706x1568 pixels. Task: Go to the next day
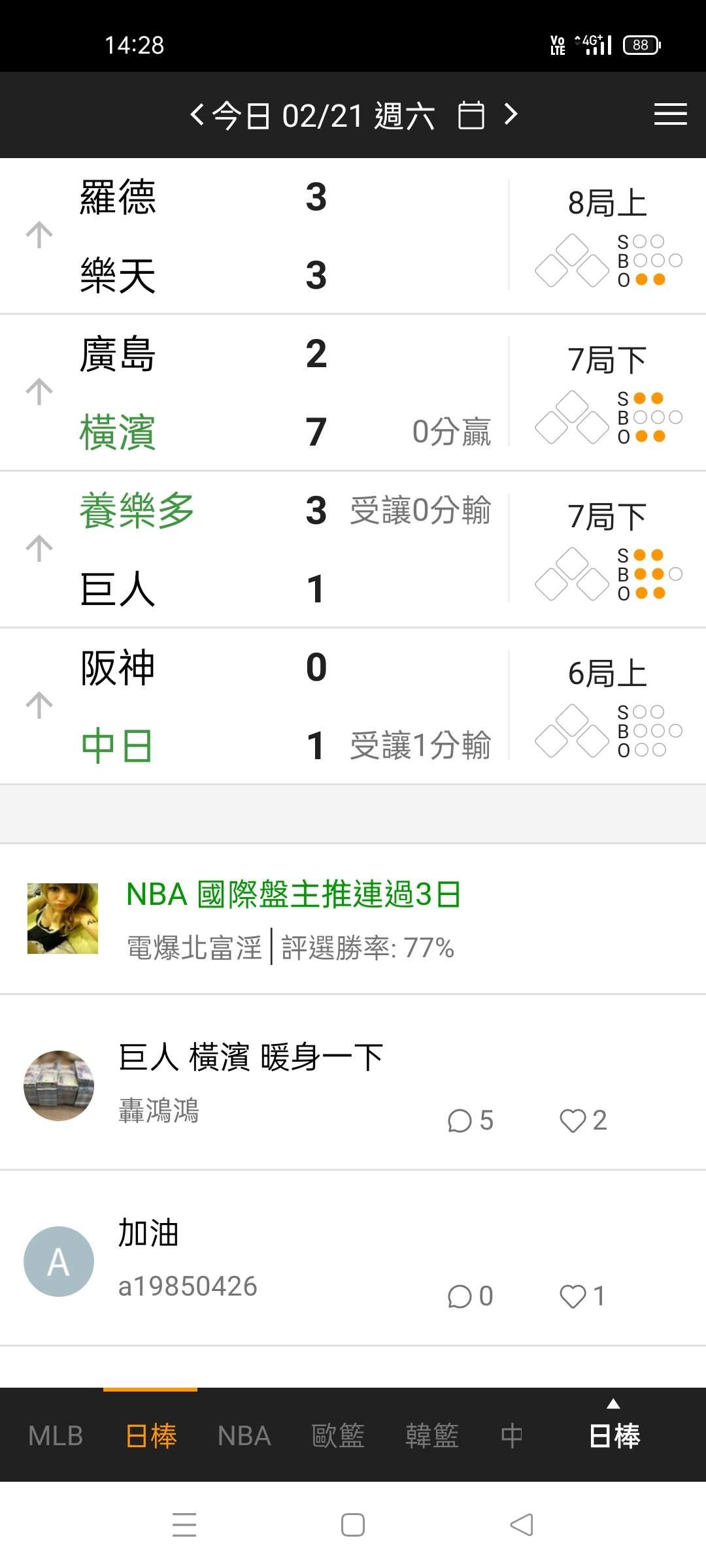point(511,115)
